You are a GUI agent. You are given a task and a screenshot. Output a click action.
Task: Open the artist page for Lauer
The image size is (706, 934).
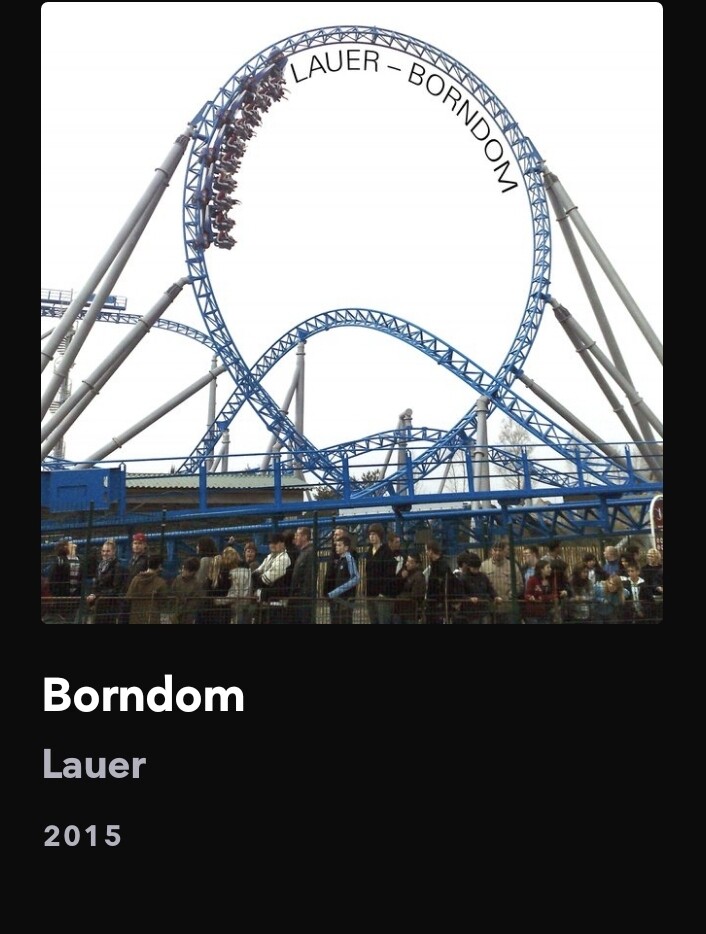94,765
